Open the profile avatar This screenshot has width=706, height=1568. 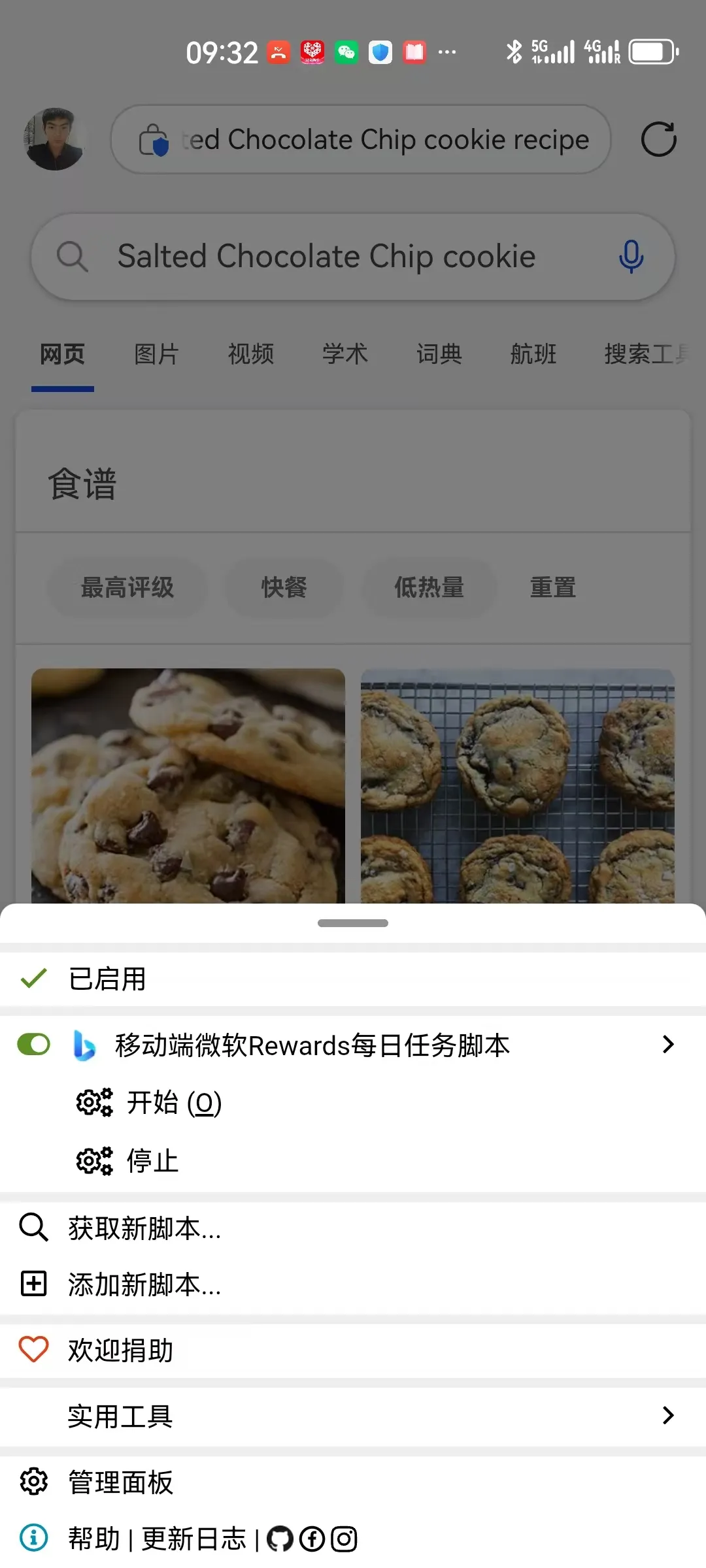pos(55,139)
